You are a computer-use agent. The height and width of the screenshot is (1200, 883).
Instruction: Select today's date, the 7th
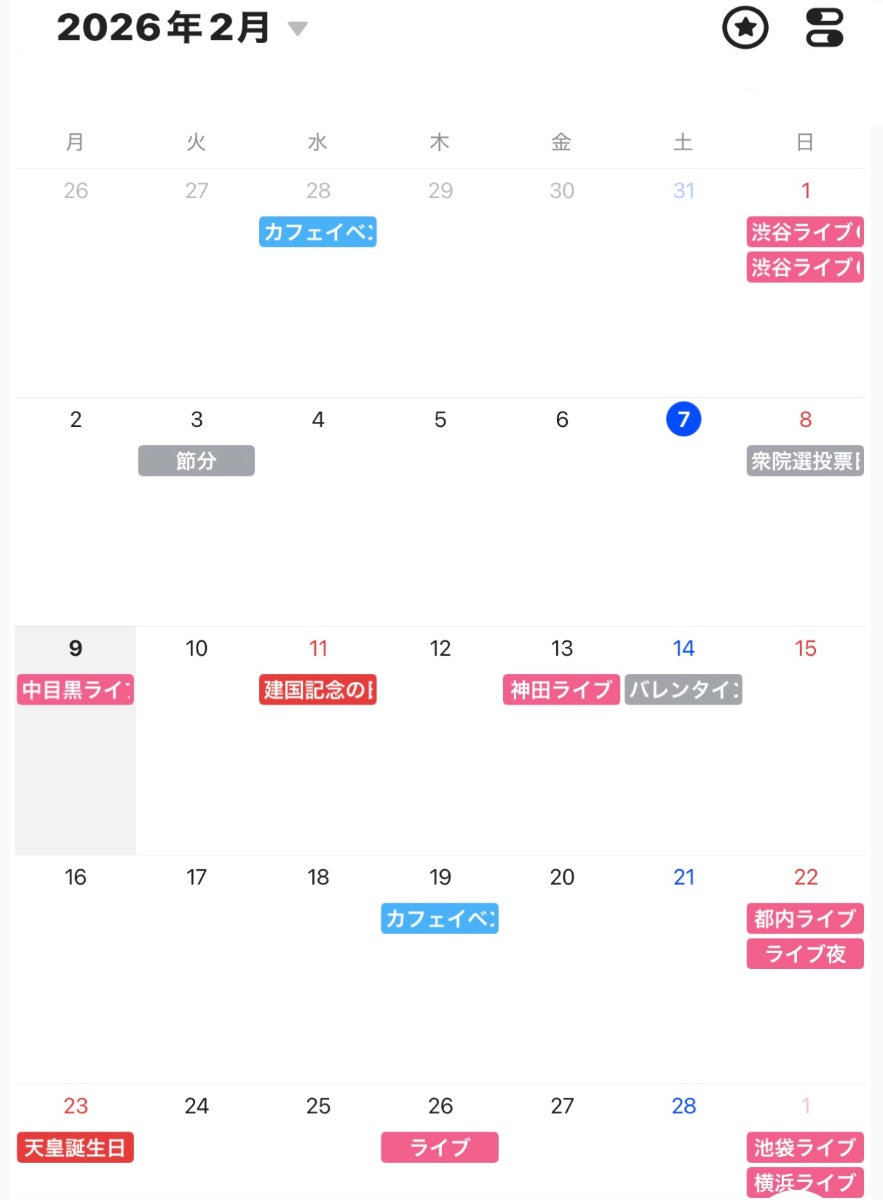(x=683, y=420)
